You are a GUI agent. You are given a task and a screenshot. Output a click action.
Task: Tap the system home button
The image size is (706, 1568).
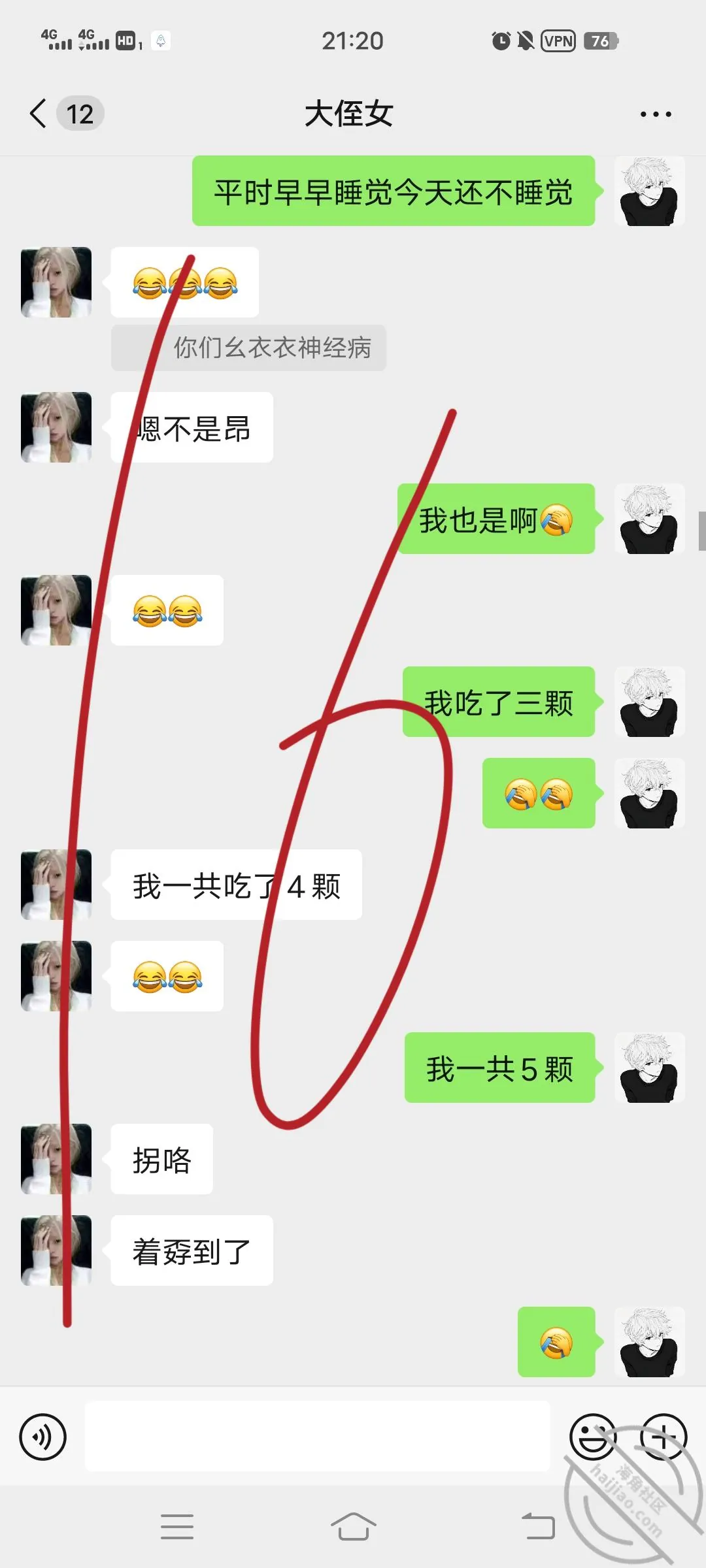tap(353, 1526)
